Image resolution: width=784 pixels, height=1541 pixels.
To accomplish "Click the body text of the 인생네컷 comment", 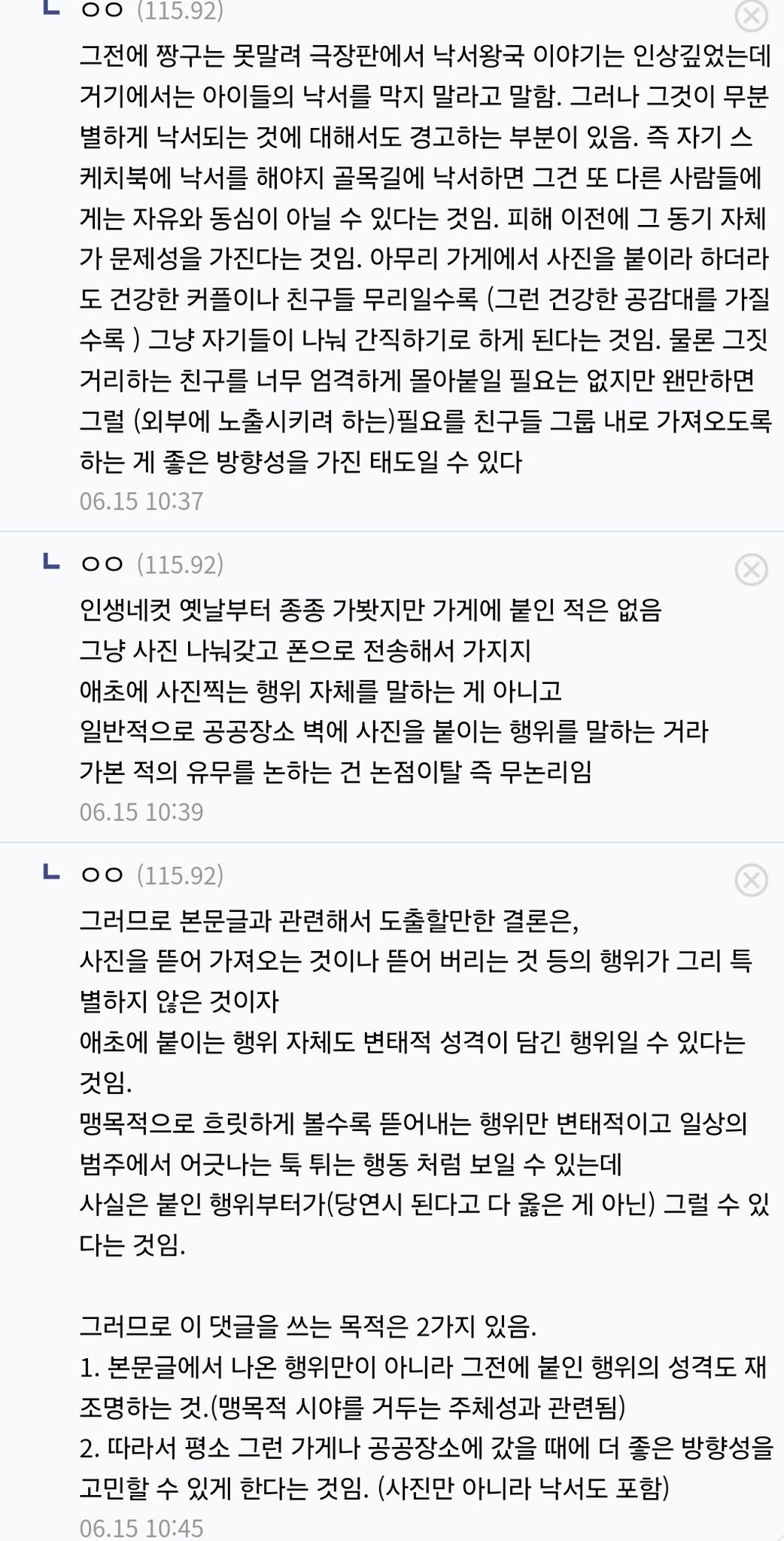I will (x=339, y=688).
